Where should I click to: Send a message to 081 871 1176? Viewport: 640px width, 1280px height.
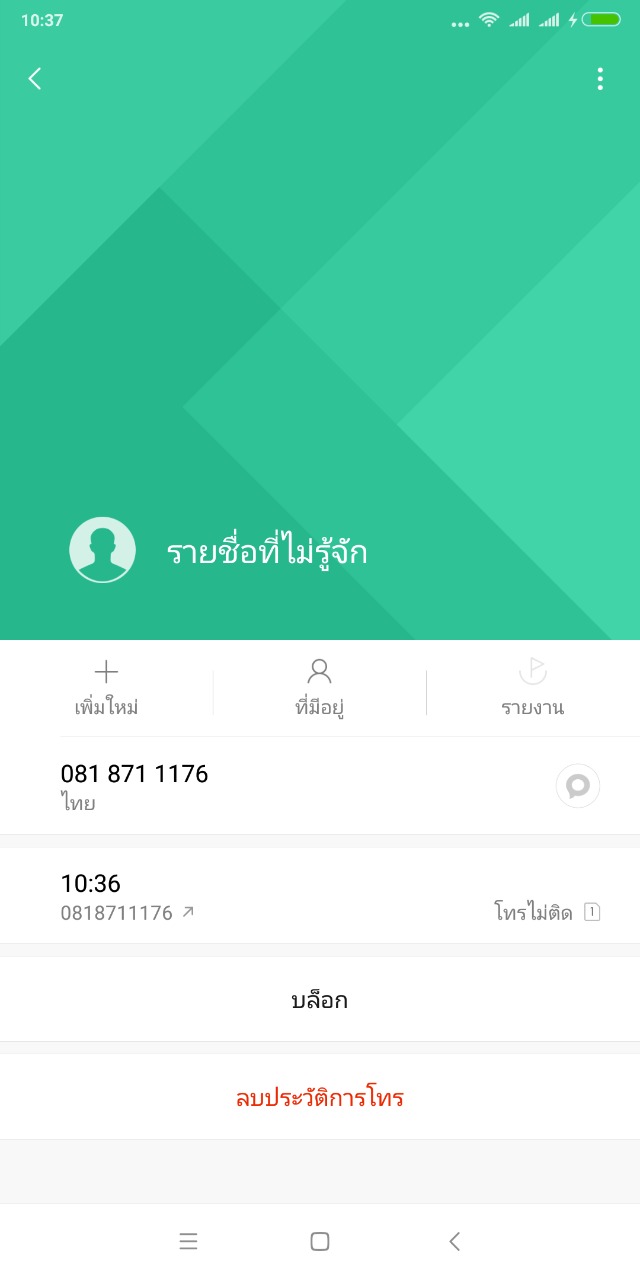[x=578, y=786]
